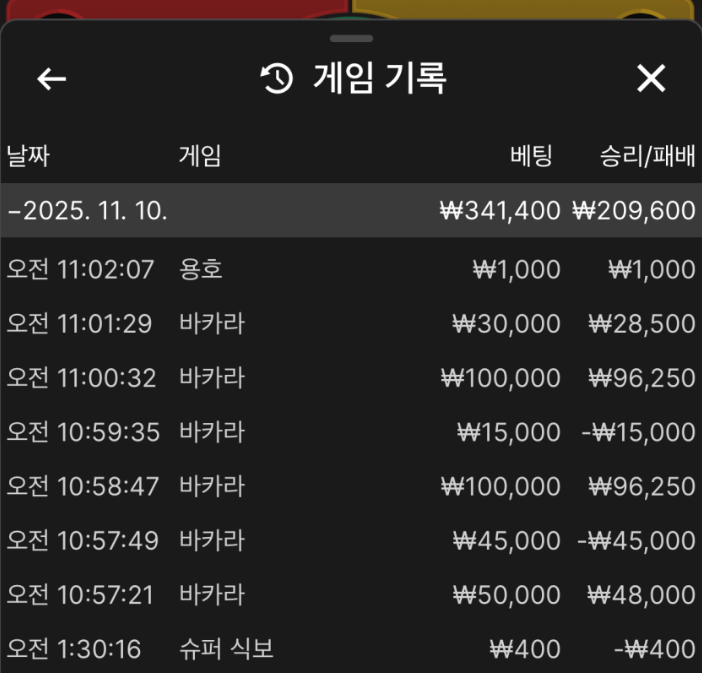Go back using the left arrow
702x673 pixels.
coord(51,79)
